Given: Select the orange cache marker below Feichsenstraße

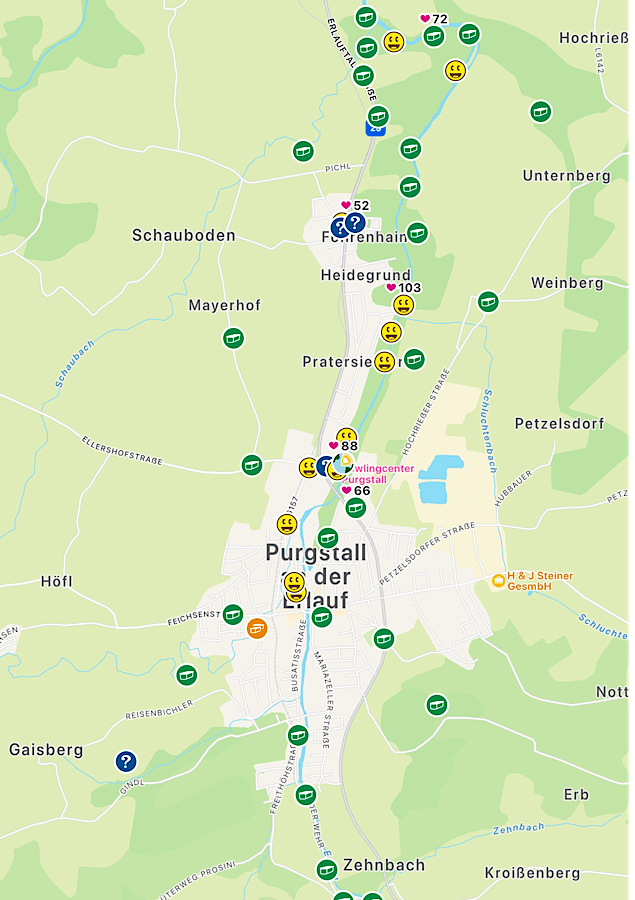Looking at the screenshot, I should pos(257,628).
